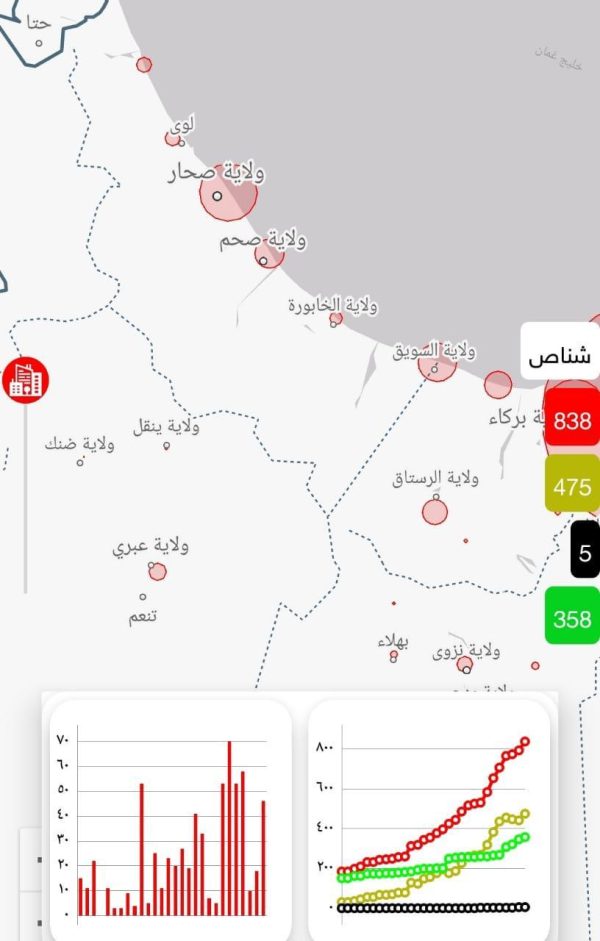Viewport: 600px width, 941px height.
Task: Tap the Ibri circle marker
Action: pyautogui.click(x=157, y=571)
